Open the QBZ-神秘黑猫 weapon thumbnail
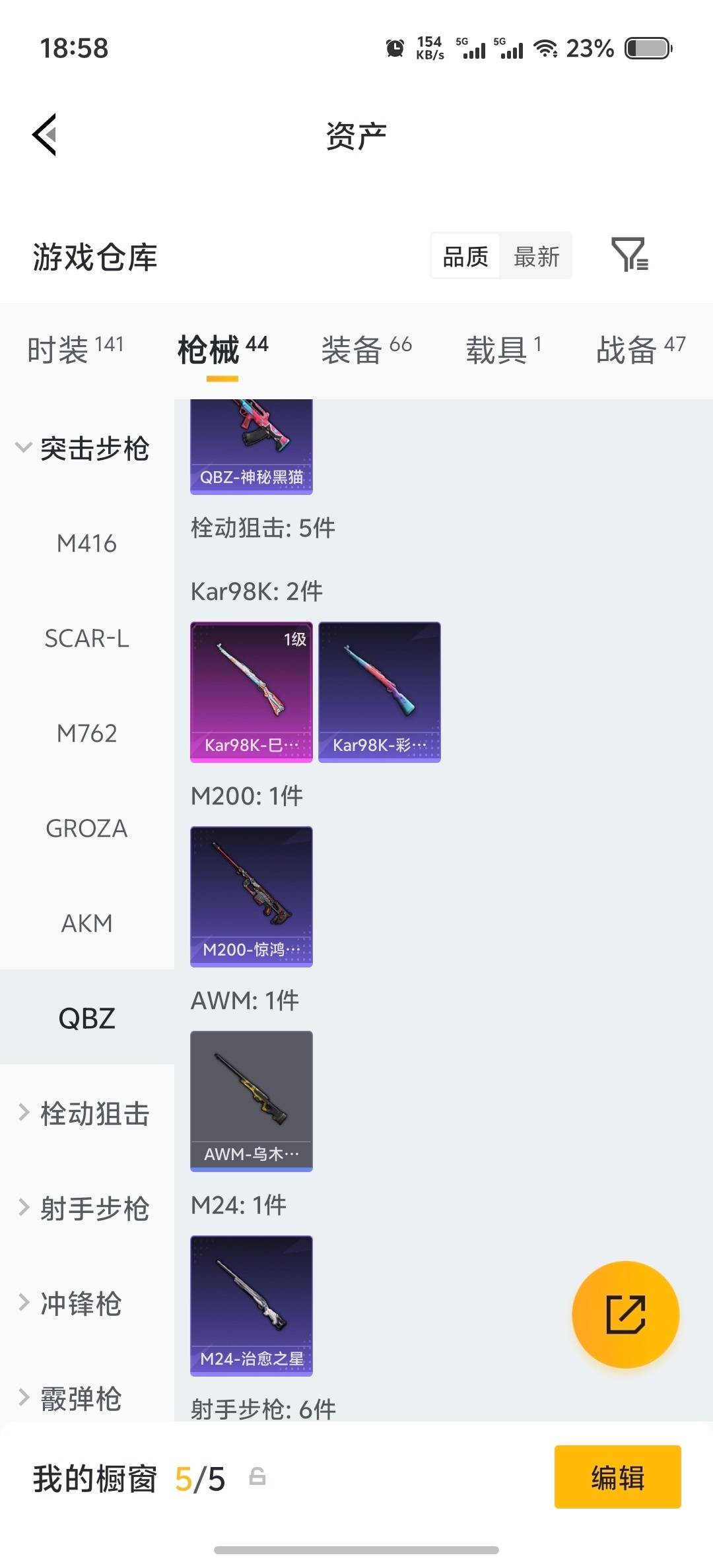Screen dimensions: 713x1568 point(251,442)
